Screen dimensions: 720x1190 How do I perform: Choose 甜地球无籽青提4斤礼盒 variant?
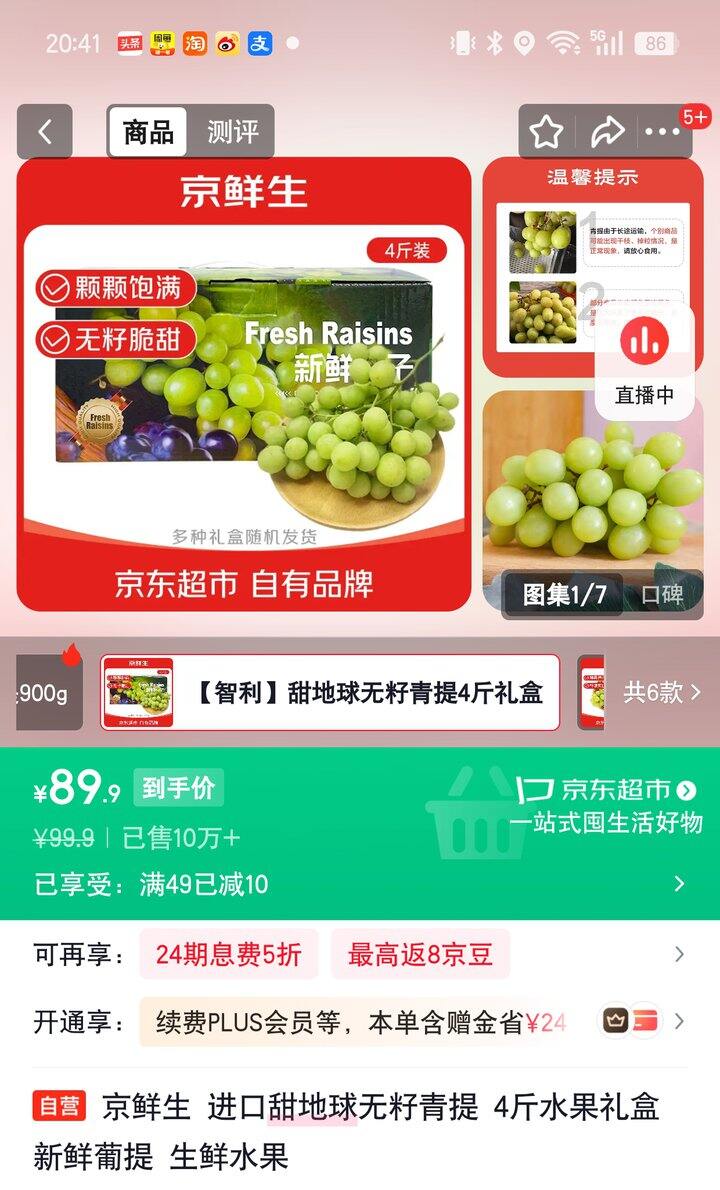[330, 692]
